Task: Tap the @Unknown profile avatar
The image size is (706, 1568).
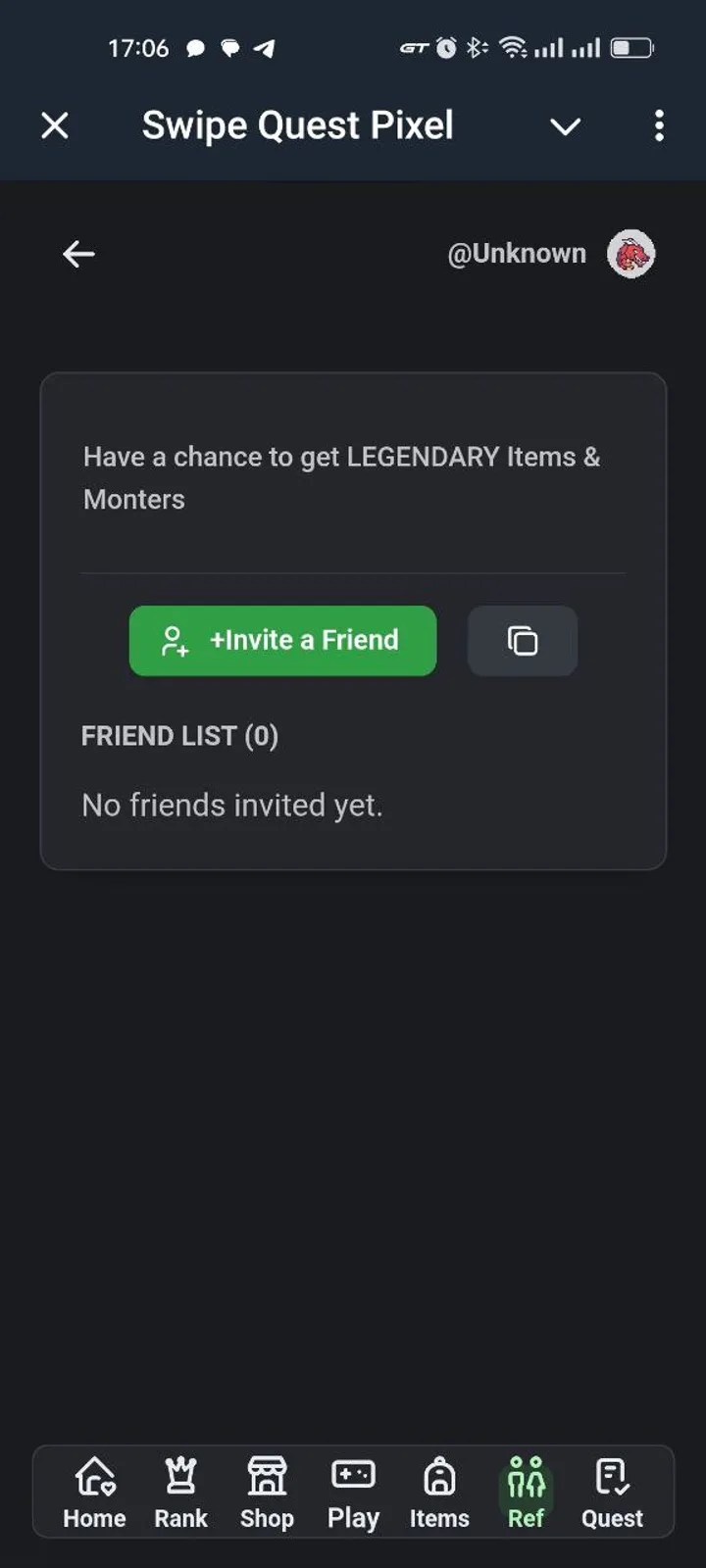Action: (x=630, y=253)
